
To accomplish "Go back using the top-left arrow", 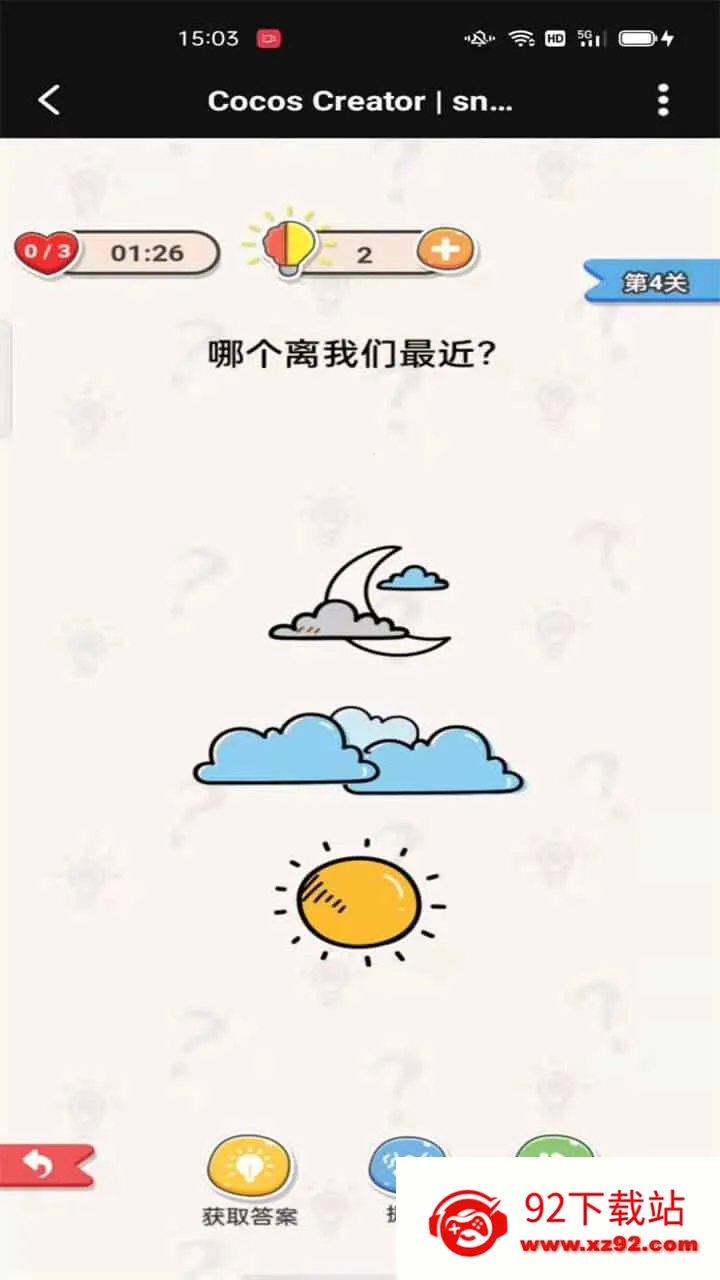I will [x=48, y=100].
